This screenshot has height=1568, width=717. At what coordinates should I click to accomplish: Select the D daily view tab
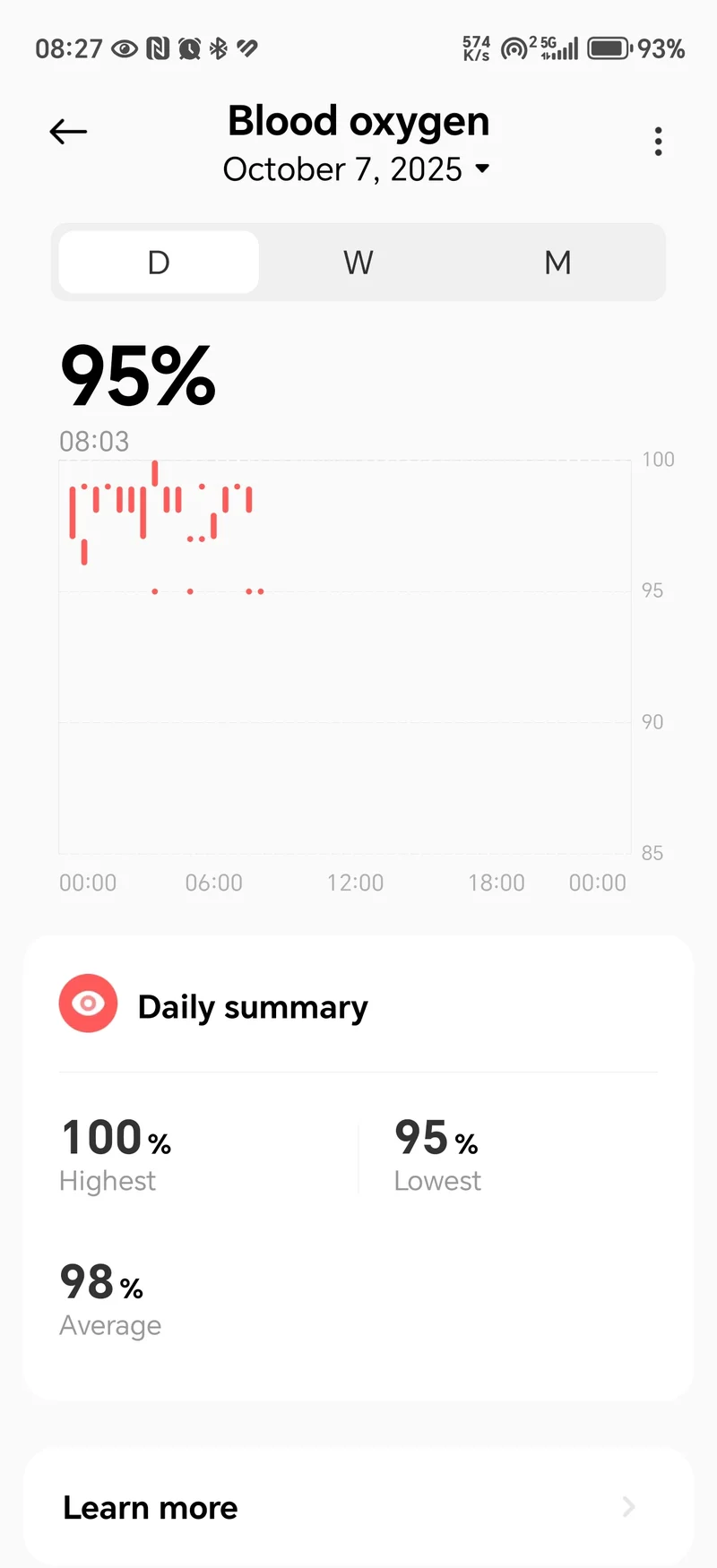[x=159, y=263]
